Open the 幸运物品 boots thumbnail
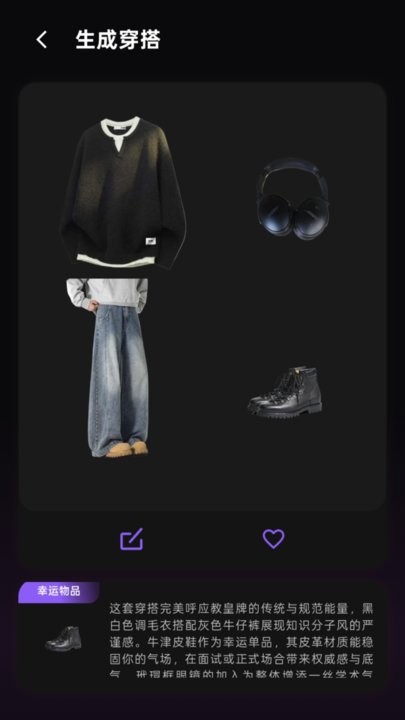405x720 pixels. (63, 638)
